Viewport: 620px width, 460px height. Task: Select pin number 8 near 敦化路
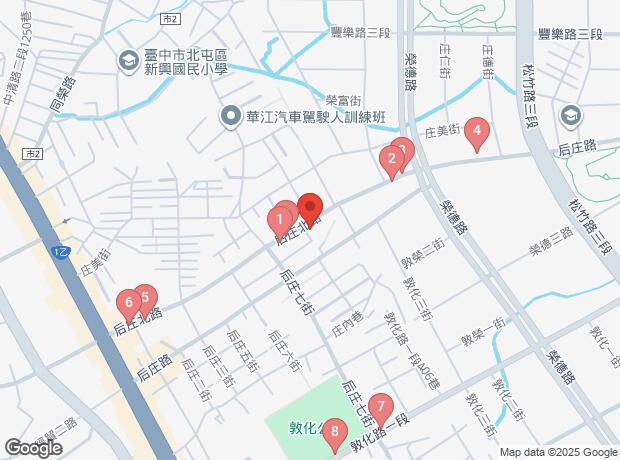pyautogui.click(x=334, y=434)
